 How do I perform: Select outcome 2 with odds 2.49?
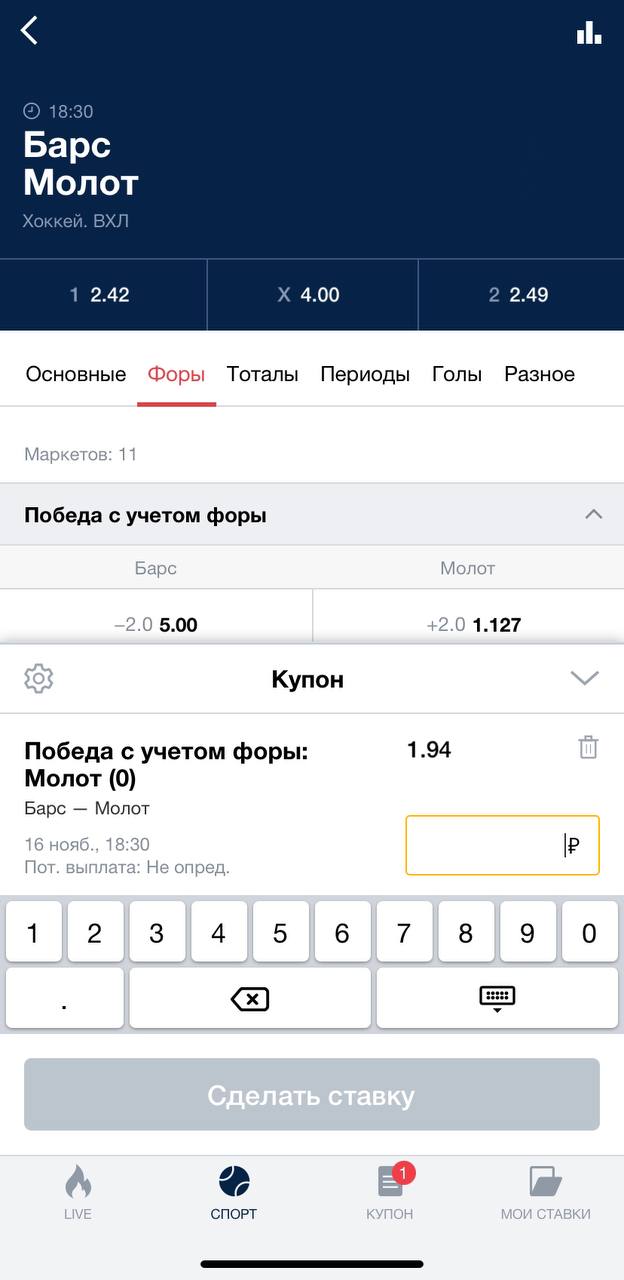tap(520, 295)
